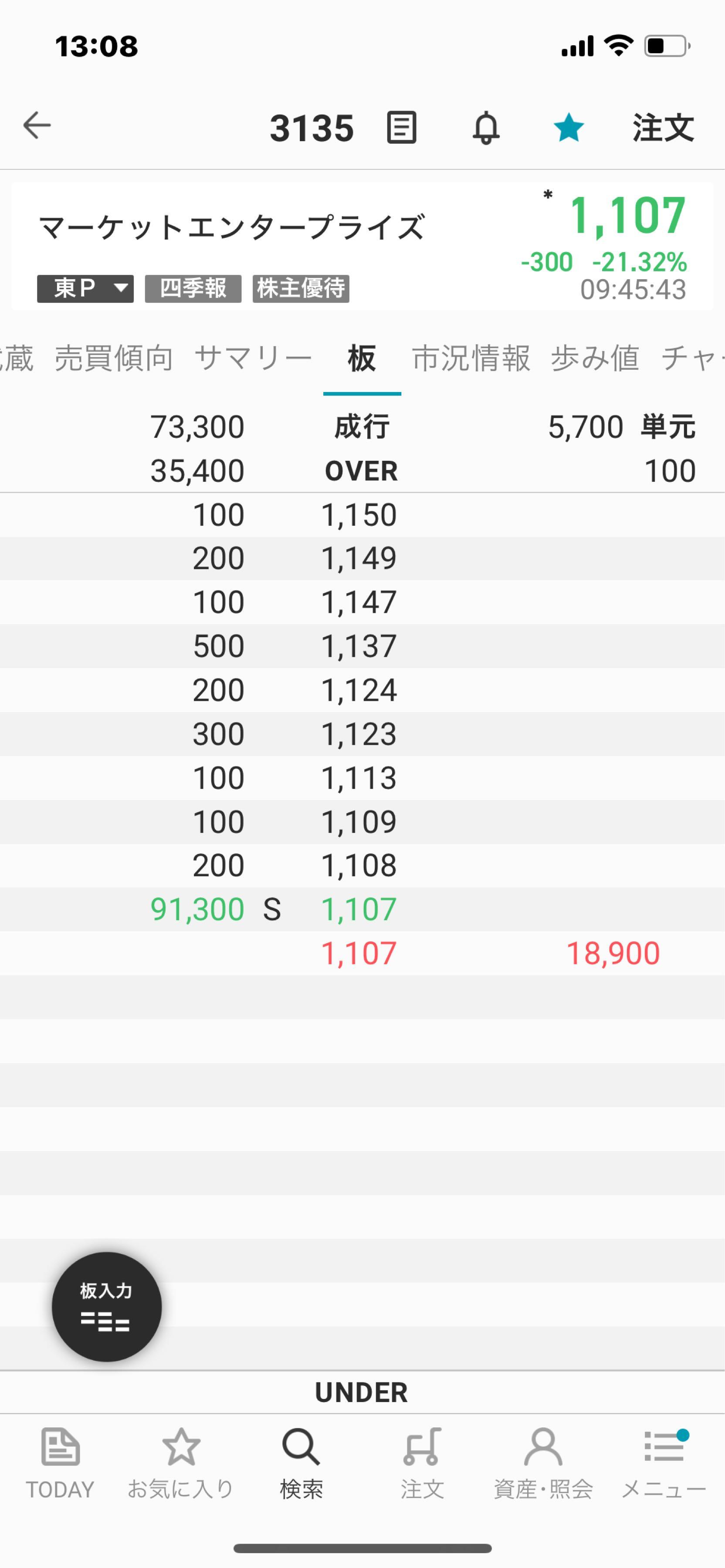Tap 注文 in the top bar
This screenshot has height=1568, width=725.
(x=663, y=128)
